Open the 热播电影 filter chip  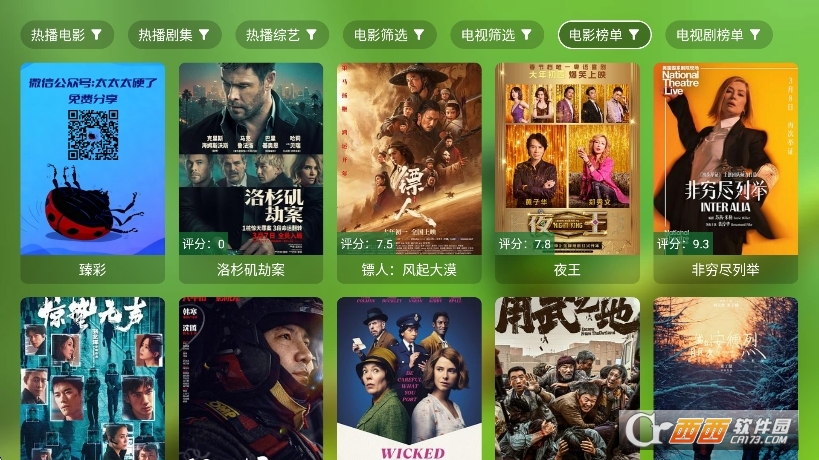(x=66, y=35)
